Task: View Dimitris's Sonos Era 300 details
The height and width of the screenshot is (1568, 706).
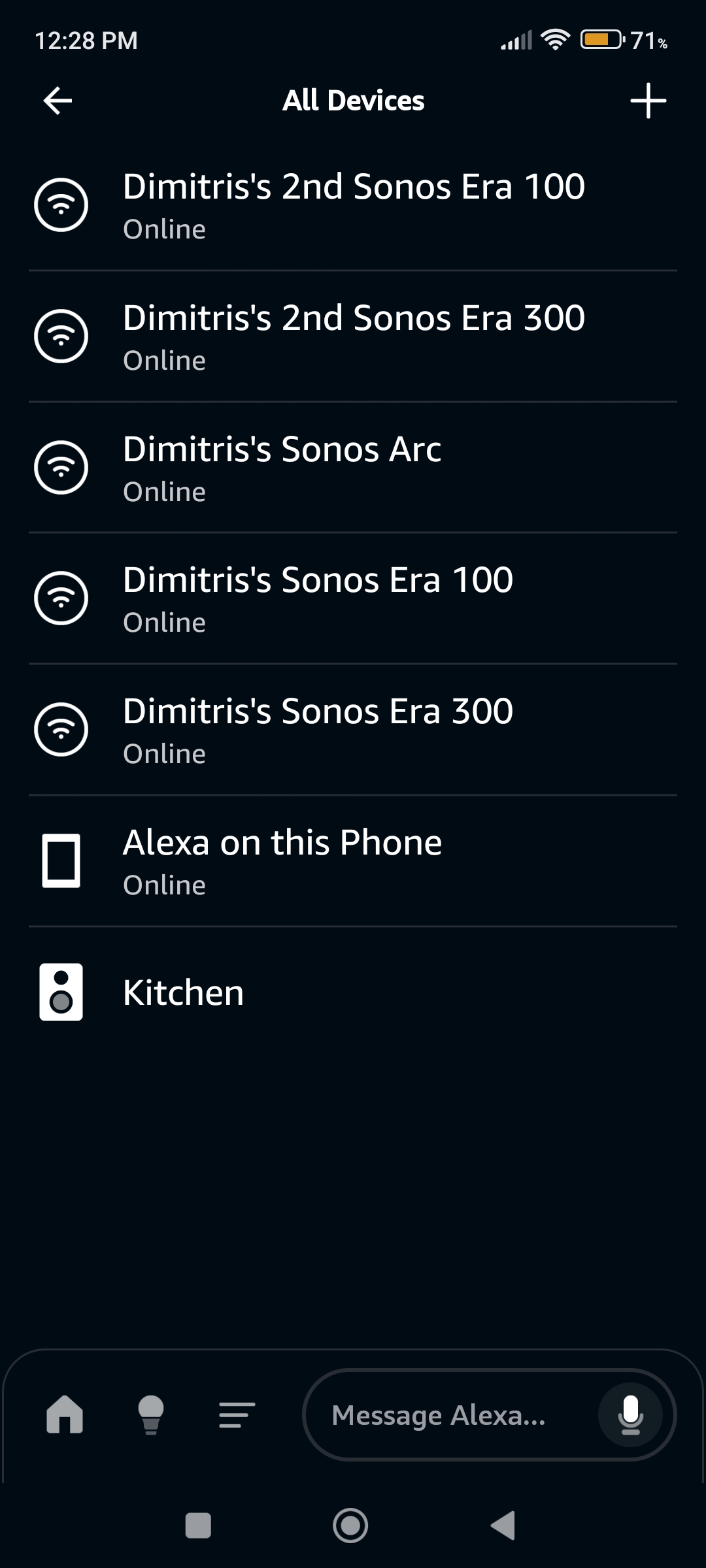Action: point(353,730)
